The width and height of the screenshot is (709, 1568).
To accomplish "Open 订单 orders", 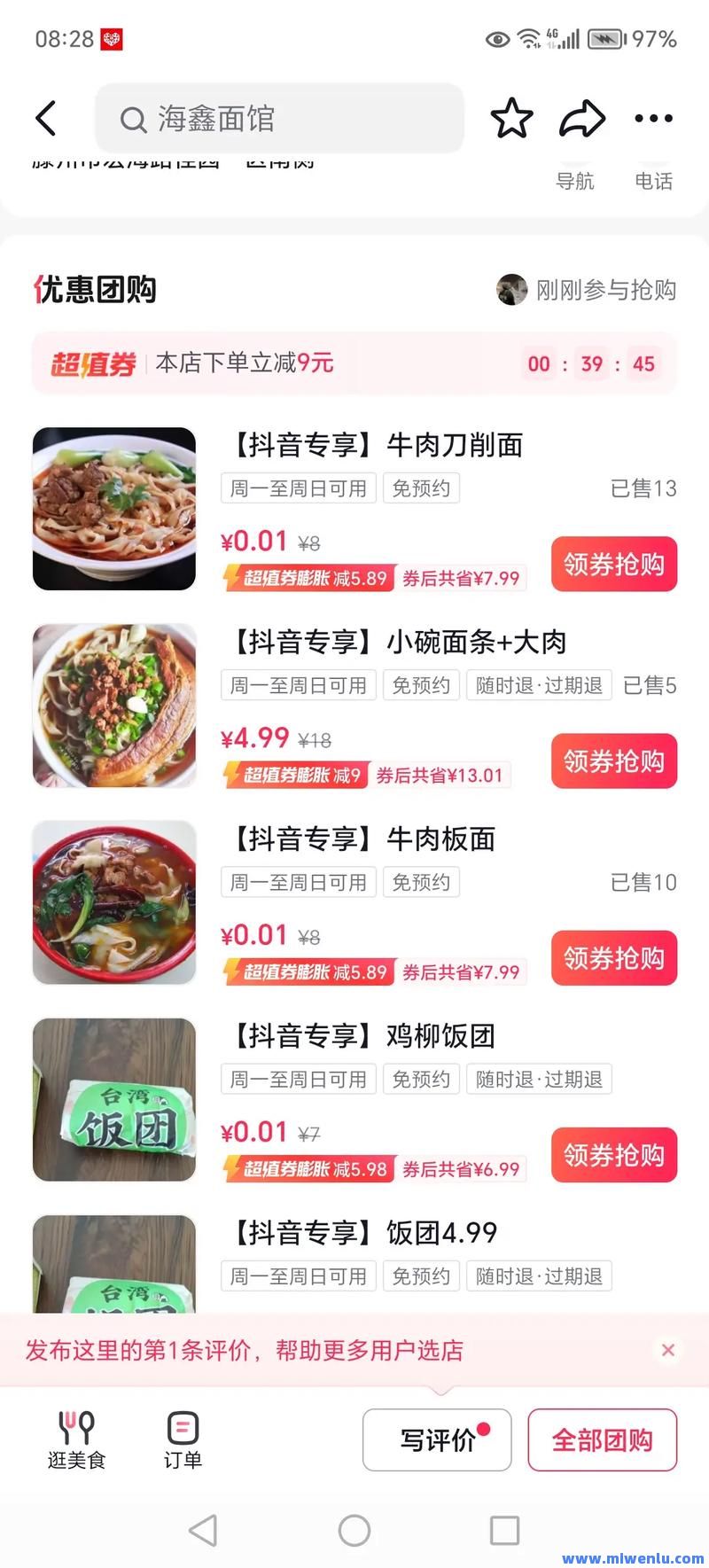I will [183, 1439].
